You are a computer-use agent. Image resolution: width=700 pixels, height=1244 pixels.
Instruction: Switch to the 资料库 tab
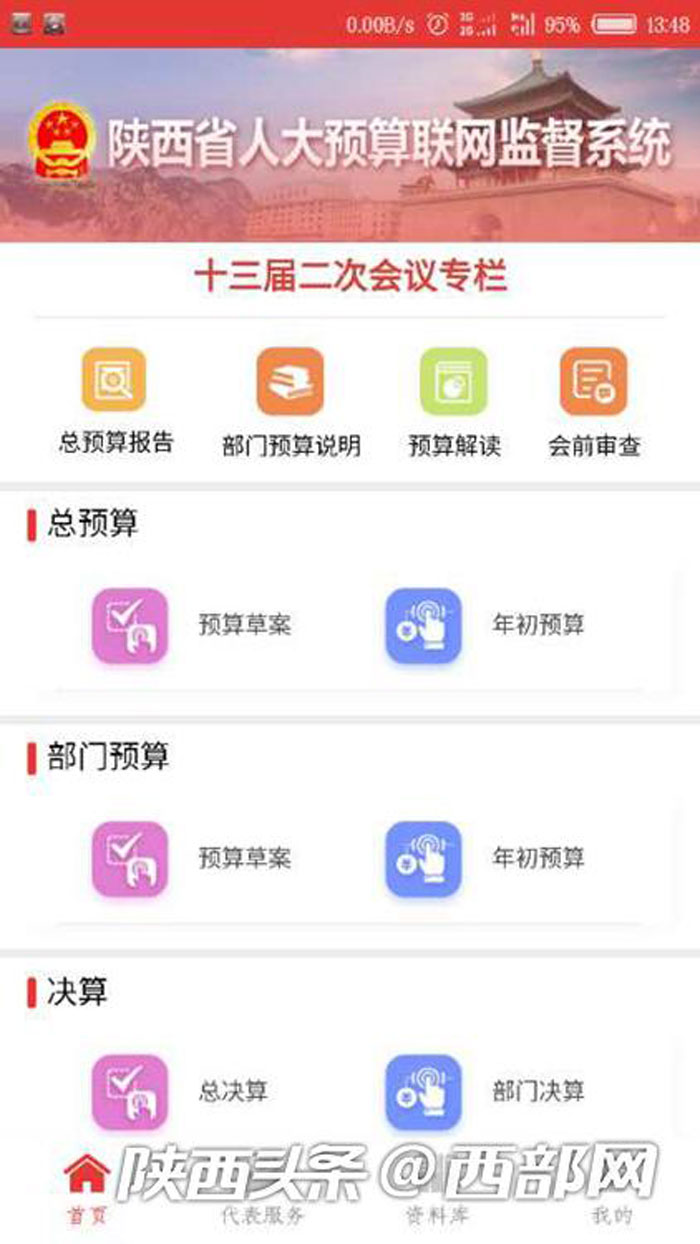(x=437, y=1214)
